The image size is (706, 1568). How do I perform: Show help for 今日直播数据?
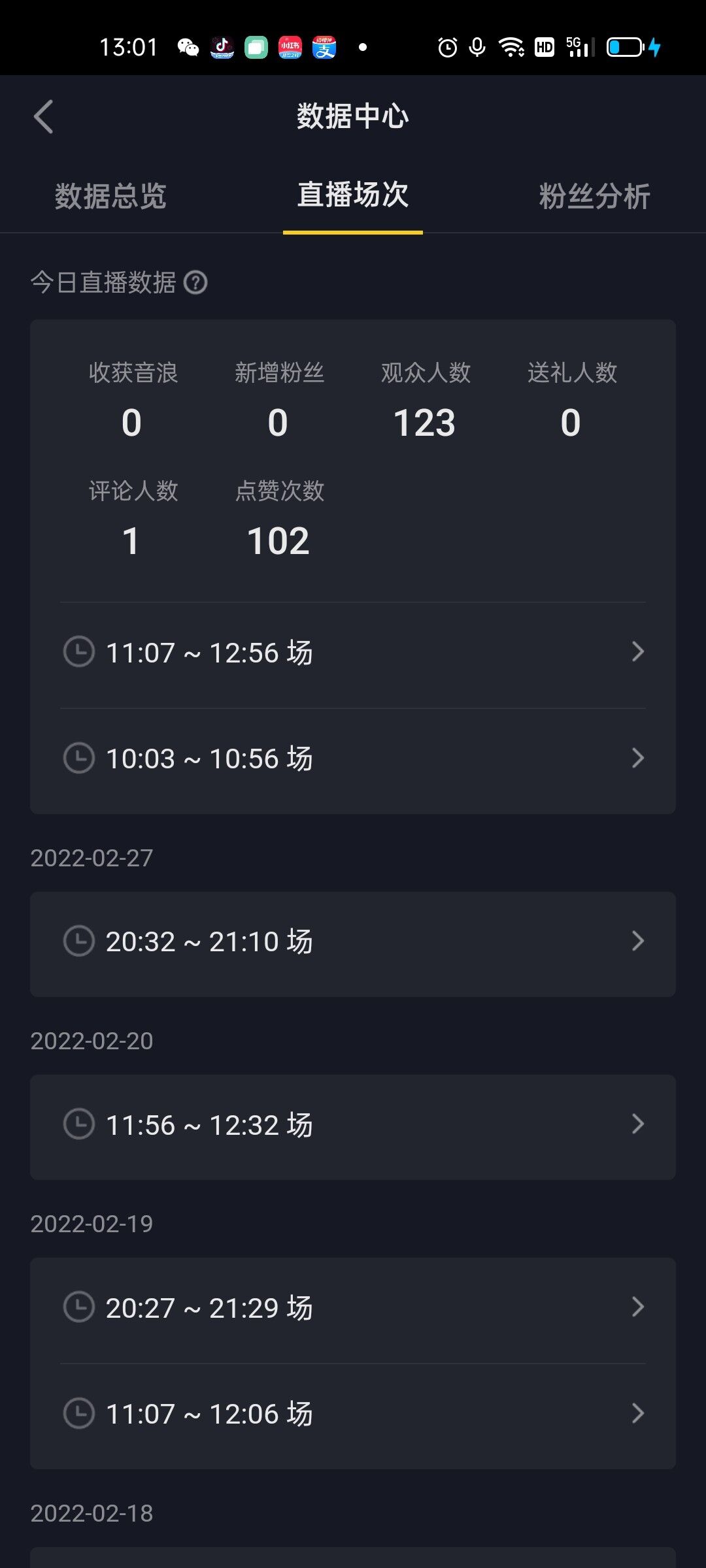pyautogui.click(x=195, y=283)
